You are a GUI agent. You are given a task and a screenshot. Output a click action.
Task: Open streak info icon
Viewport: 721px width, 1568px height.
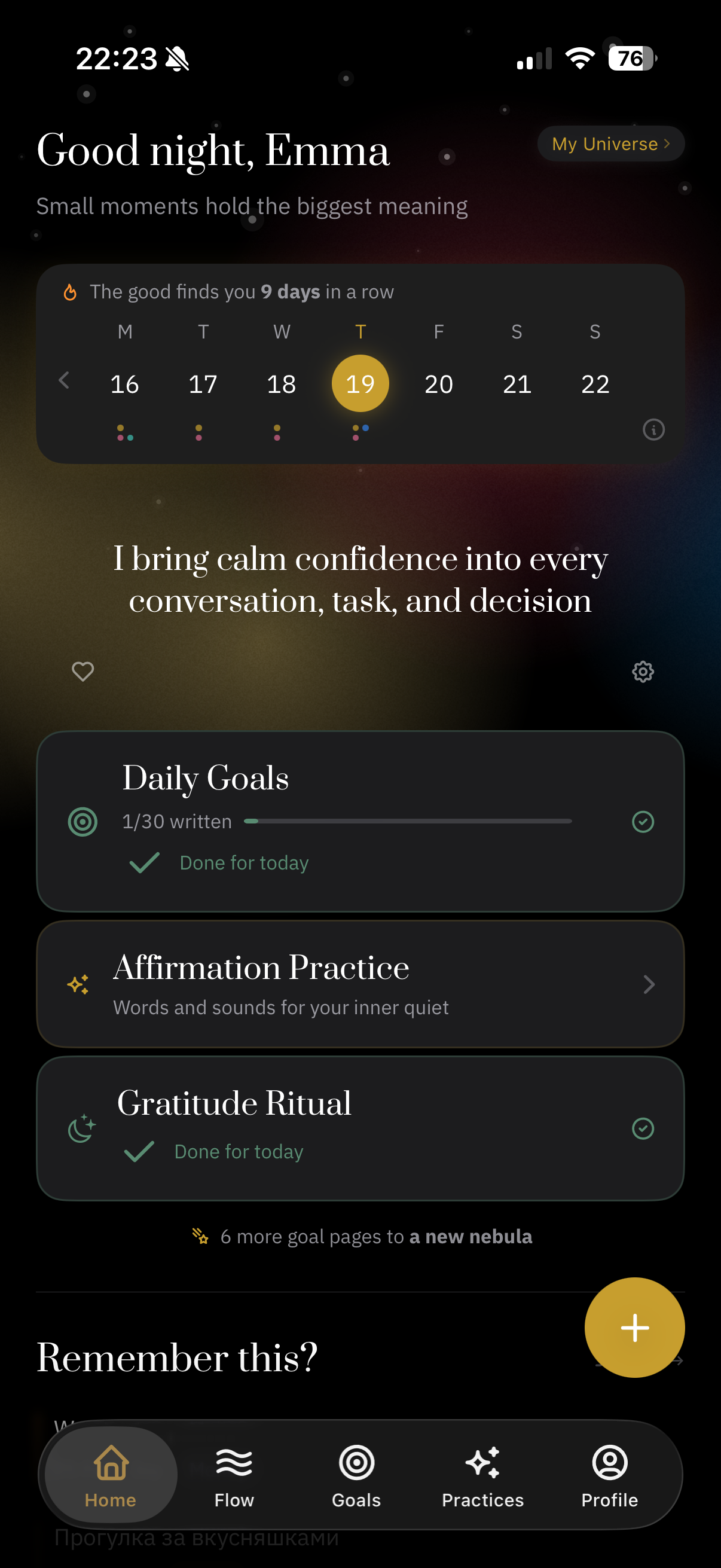[x=653, y=430]
